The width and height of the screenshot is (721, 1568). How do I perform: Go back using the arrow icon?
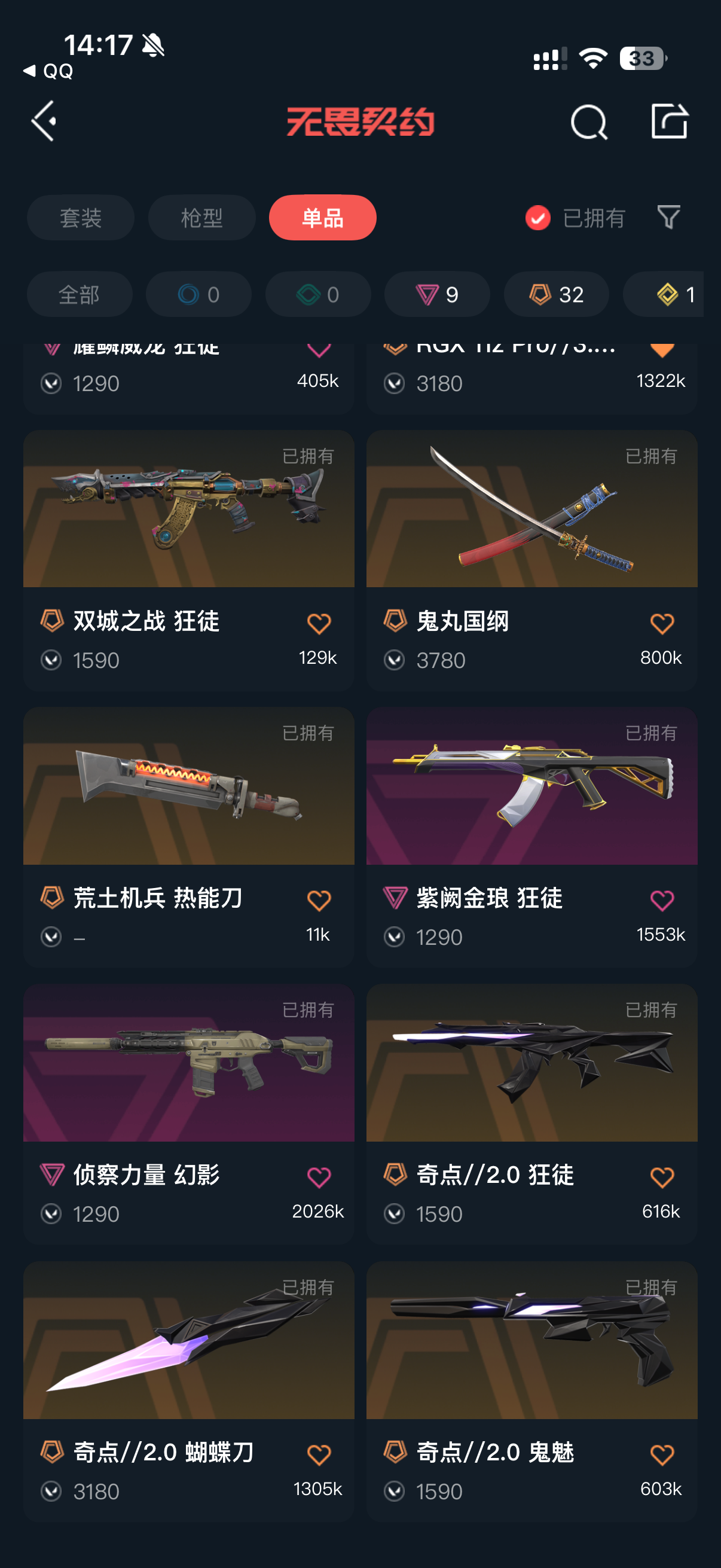click(44, 121)
